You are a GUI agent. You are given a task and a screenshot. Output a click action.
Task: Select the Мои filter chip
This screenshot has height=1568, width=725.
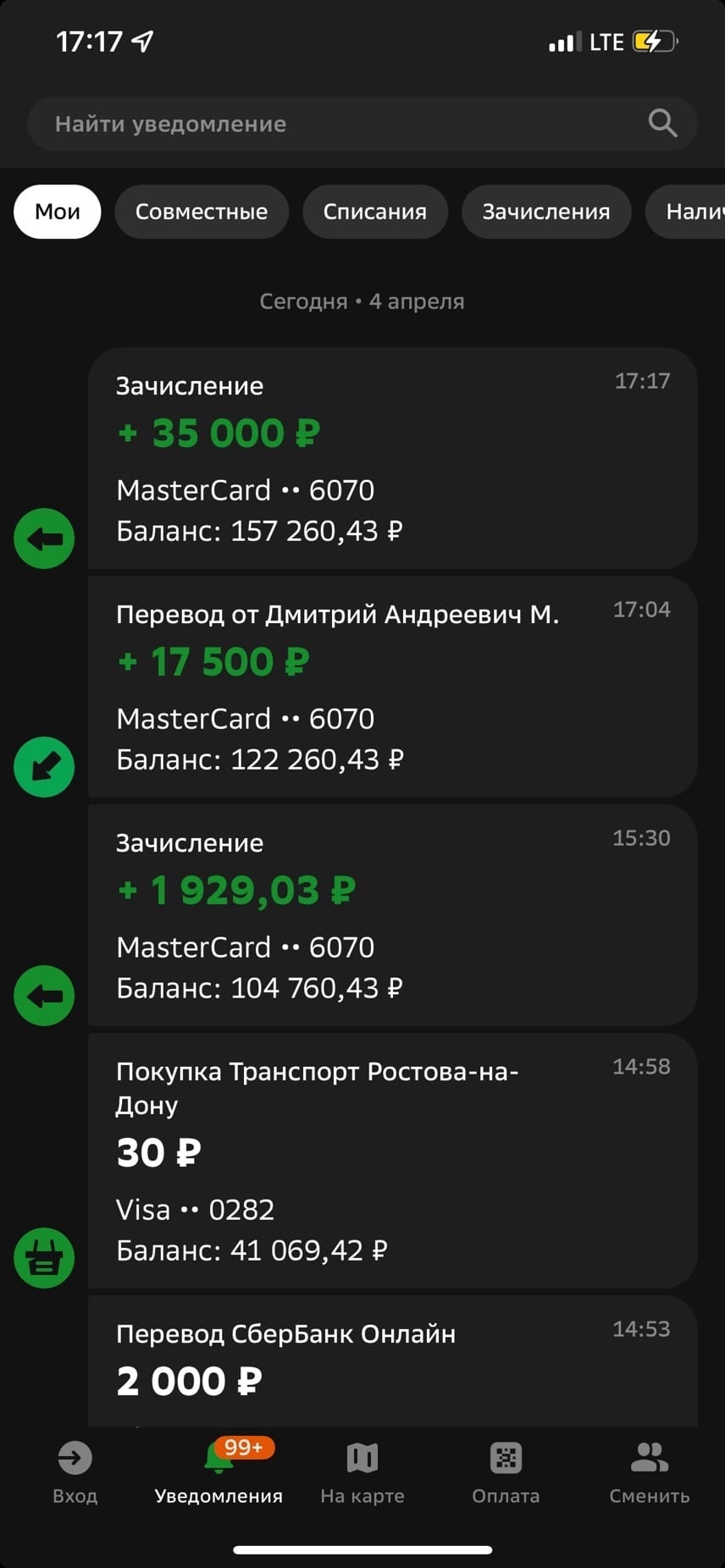[57, 212]
